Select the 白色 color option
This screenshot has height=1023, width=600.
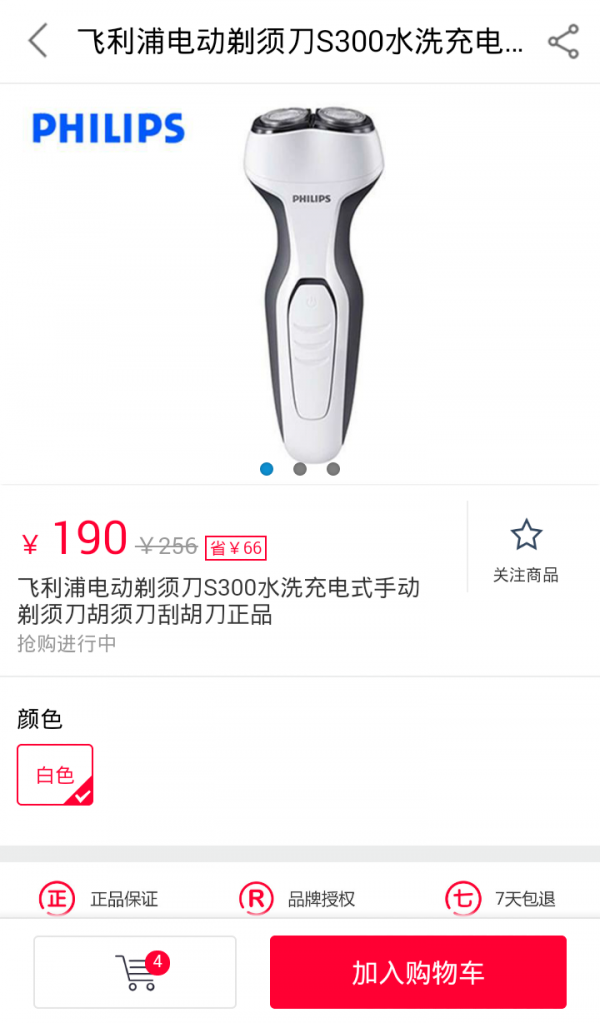[55, 775]
